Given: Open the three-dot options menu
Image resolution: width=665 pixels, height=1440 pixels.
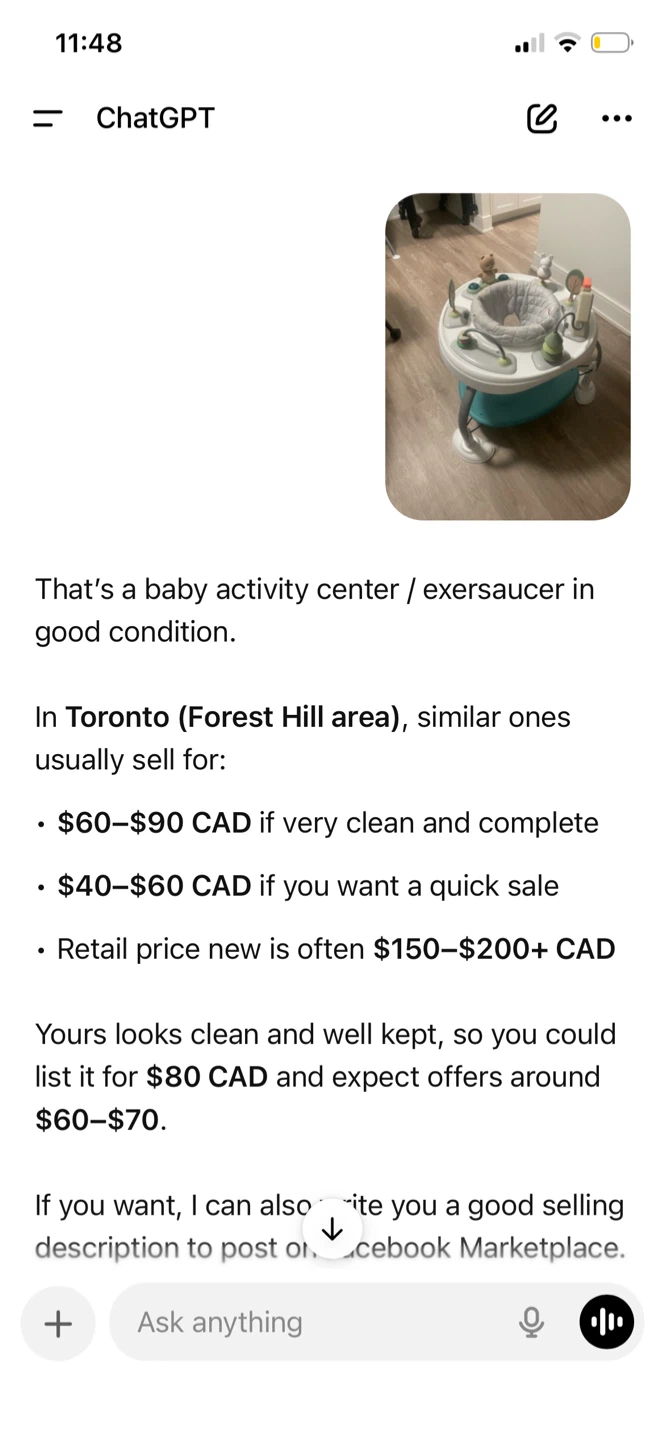Looking at the screenshot, I should [616, 118].
